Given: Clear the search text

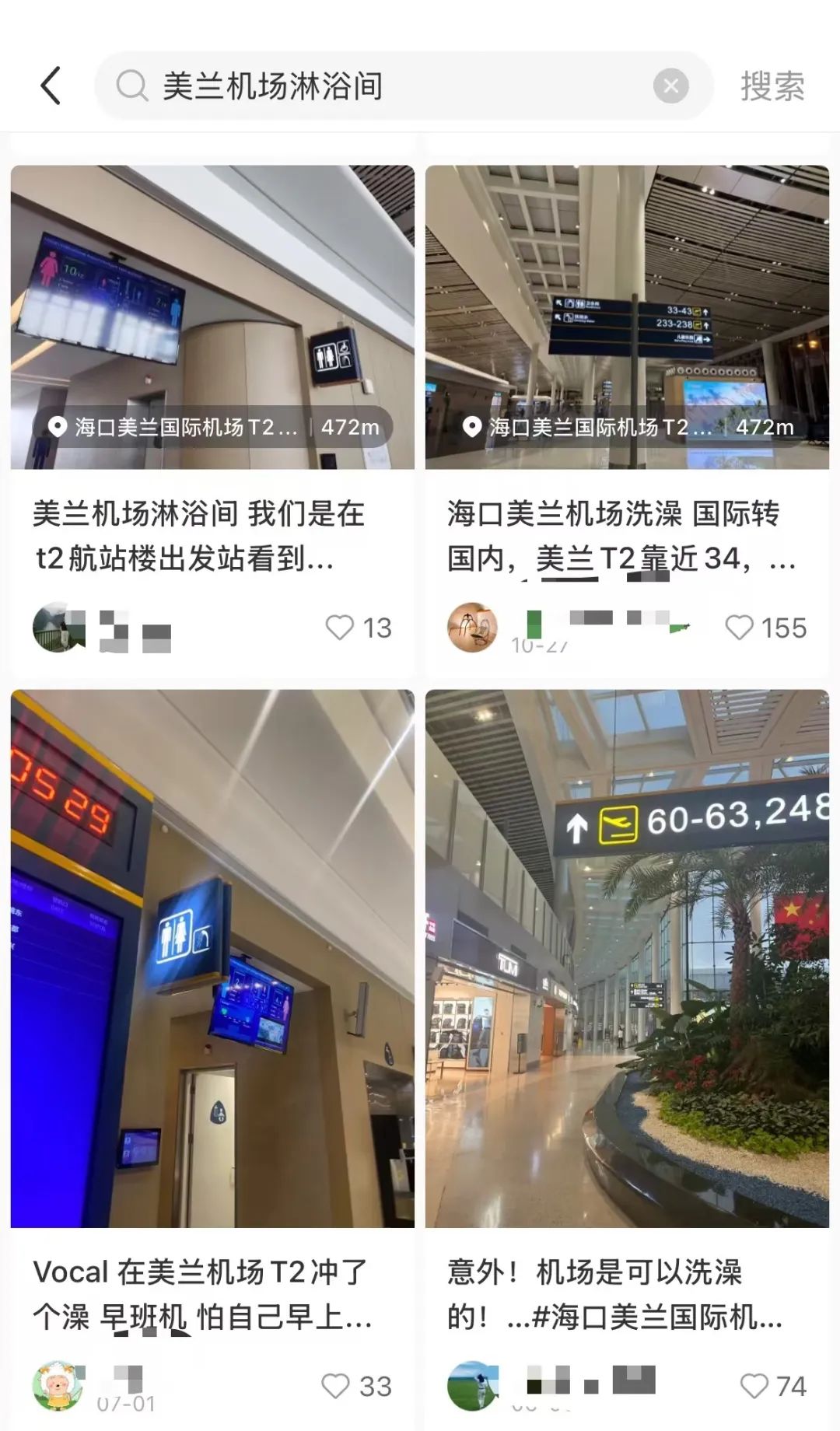Looking at the screenshot, I should click(670, 86).
